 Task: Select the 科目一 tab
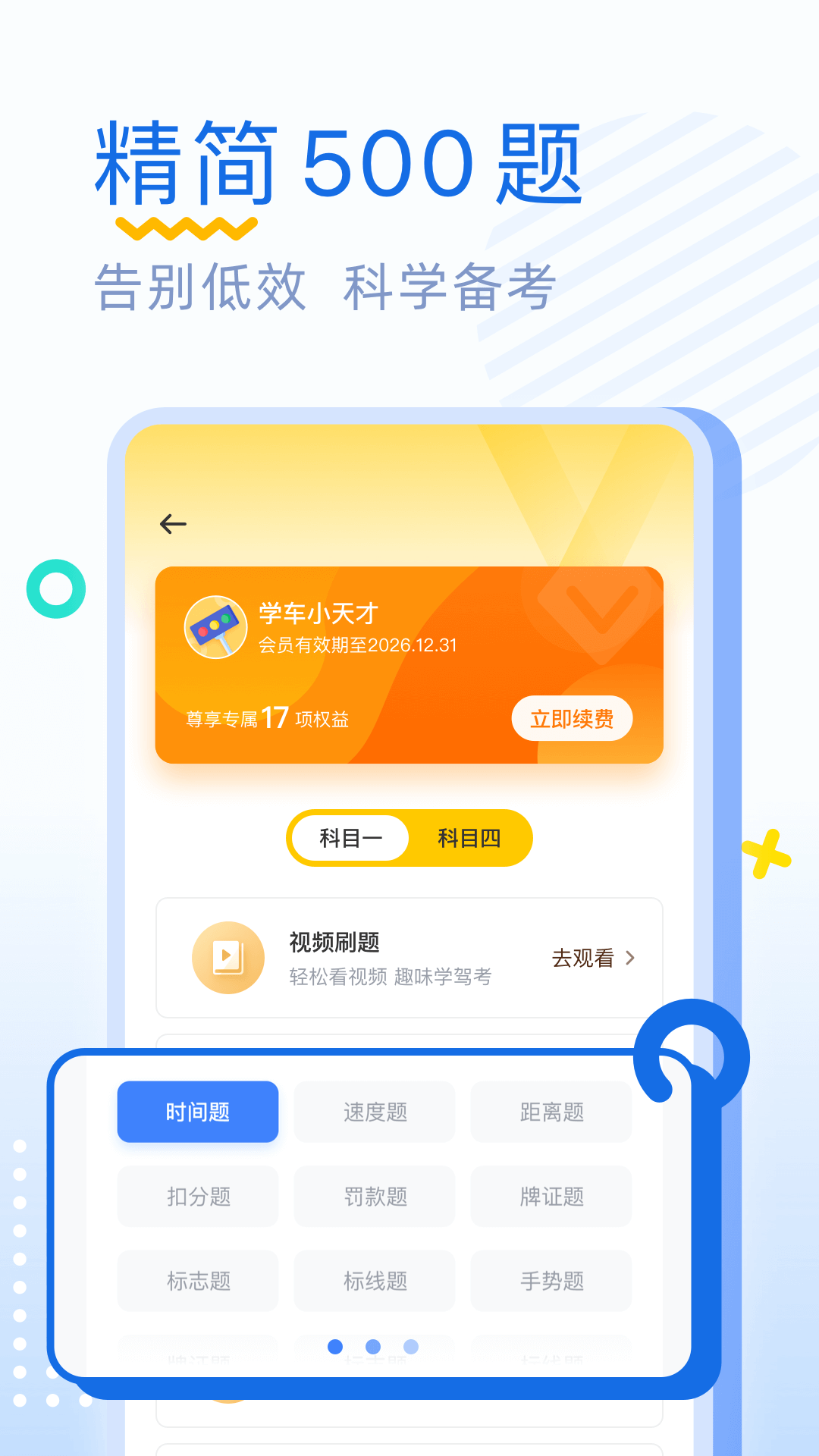(349, 838)
